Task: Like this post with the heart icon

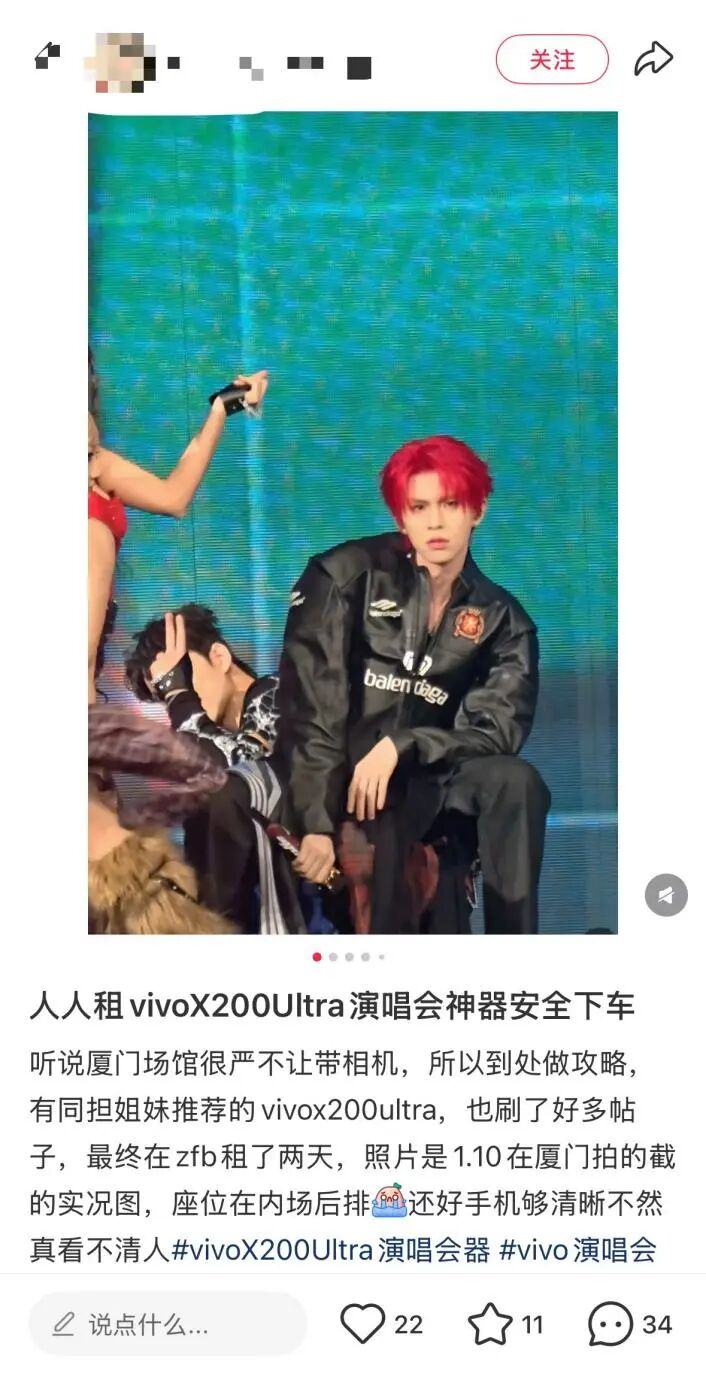Action: pos(363,1324)
